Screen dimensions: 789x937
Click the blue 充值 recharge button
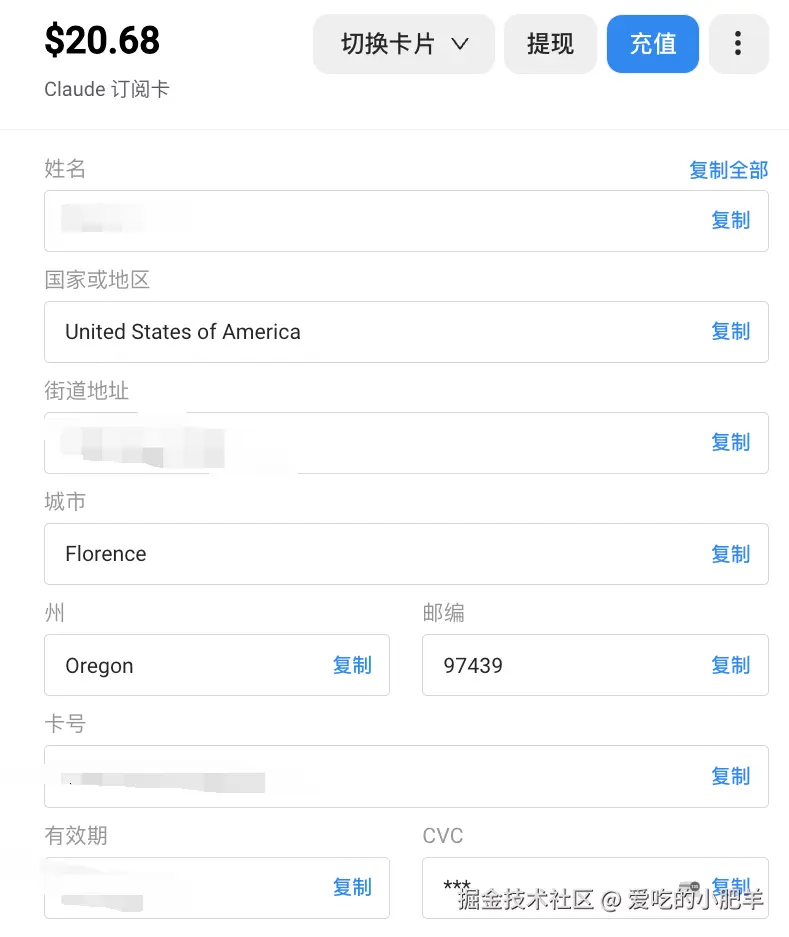[x=652, y=44]
